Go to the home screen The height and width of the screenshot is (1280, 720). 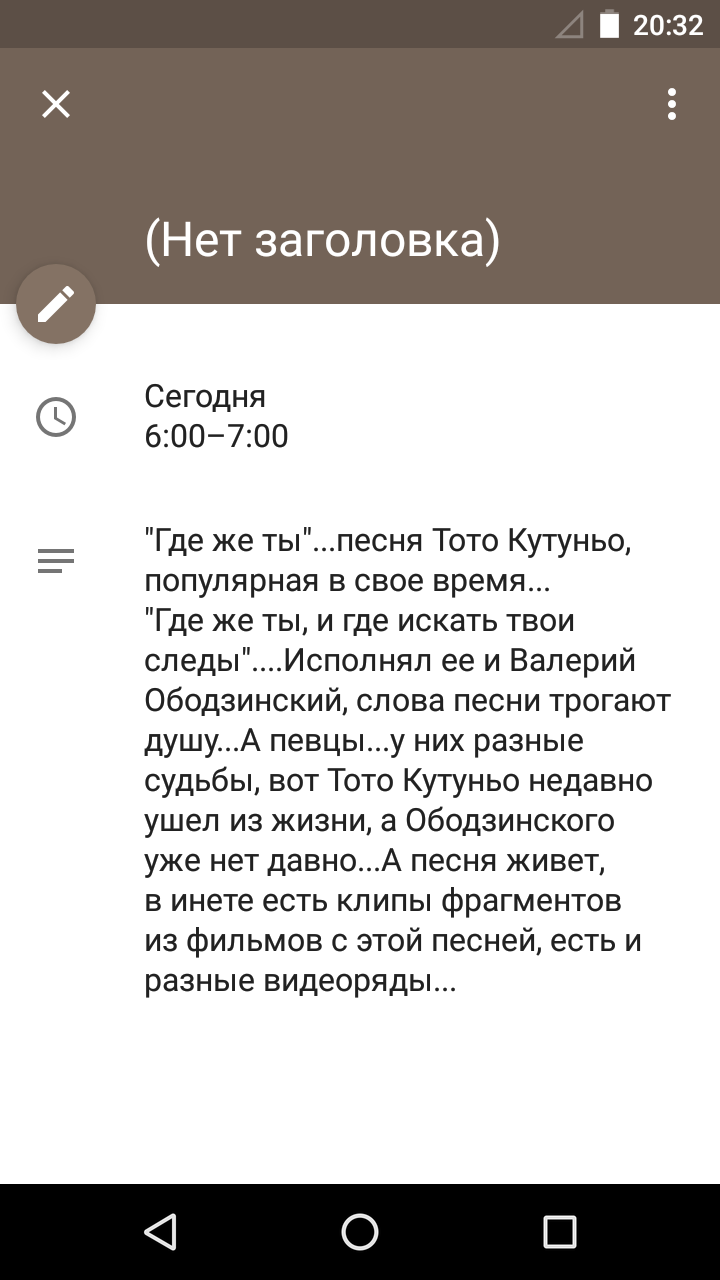point(360,1232)
